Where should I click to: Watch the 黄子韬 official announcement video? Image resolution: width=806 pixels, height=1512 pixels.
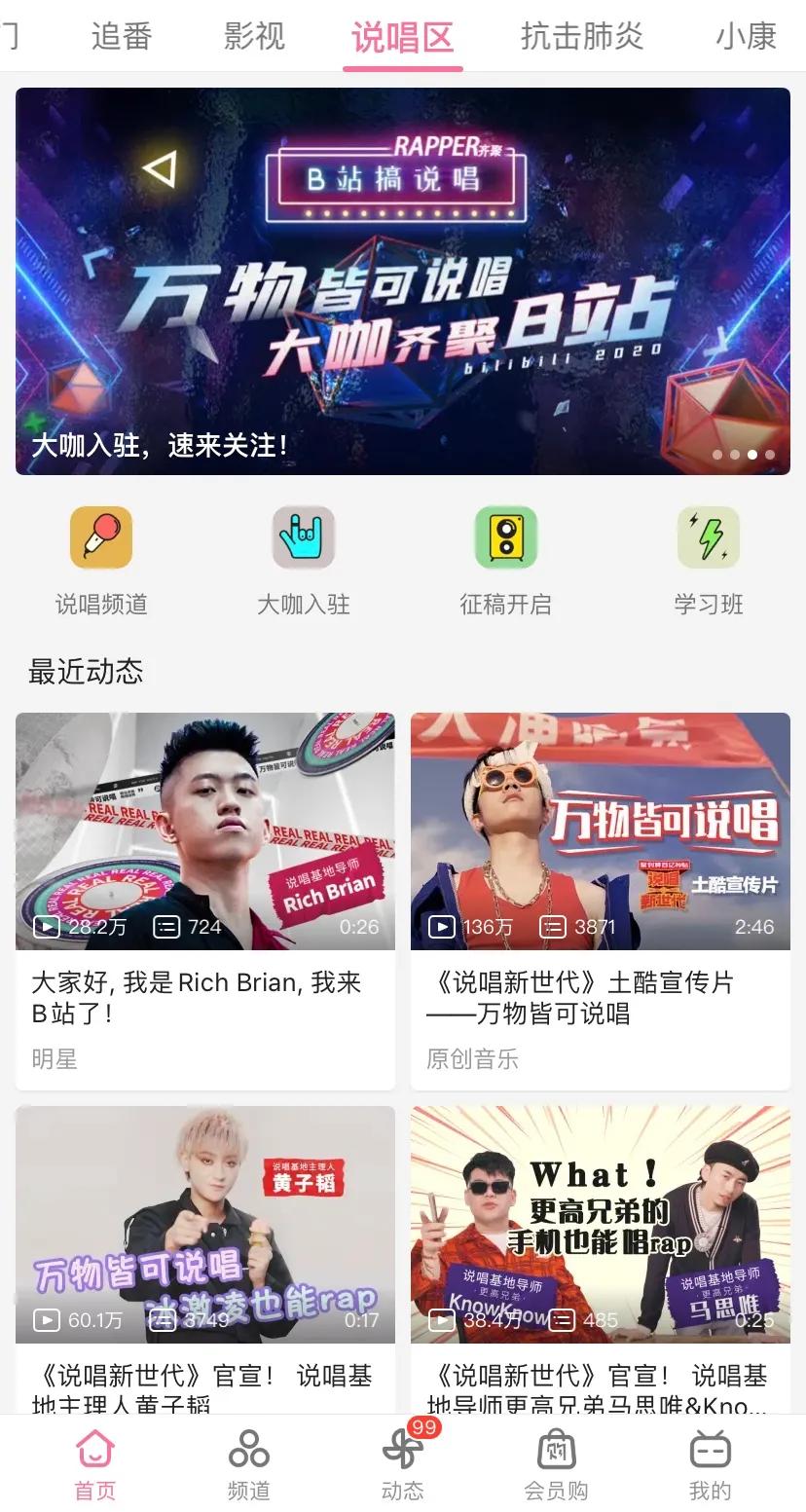pyautogui.click(x=205, y=1224)
